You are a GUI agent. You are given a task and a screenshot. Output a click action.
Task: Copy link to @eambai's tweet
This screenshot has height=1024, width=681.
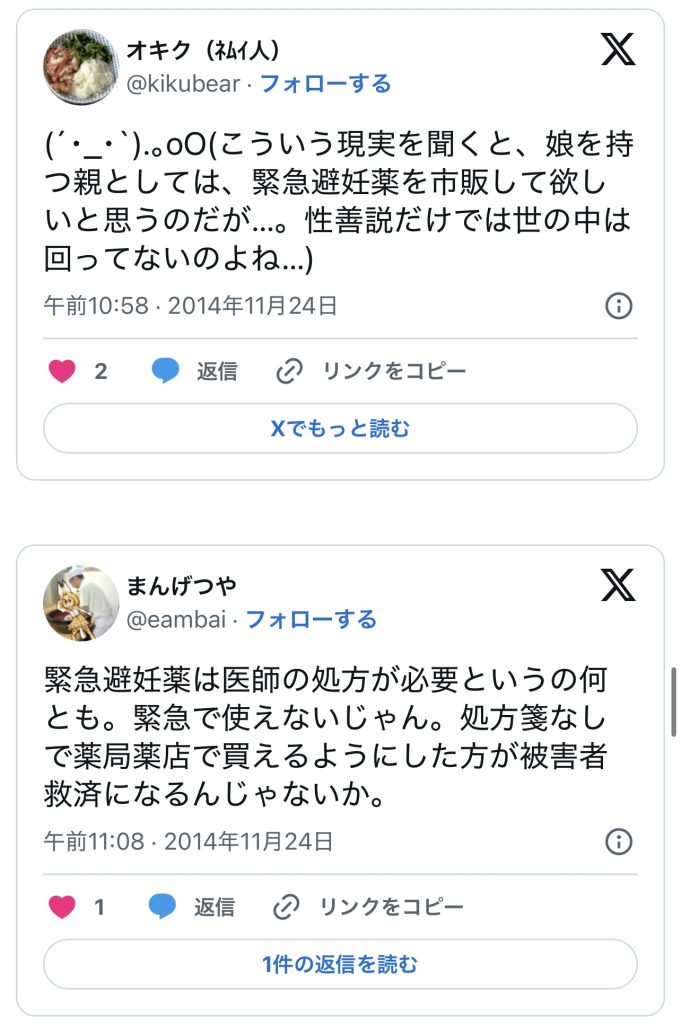tap(370, 907)
